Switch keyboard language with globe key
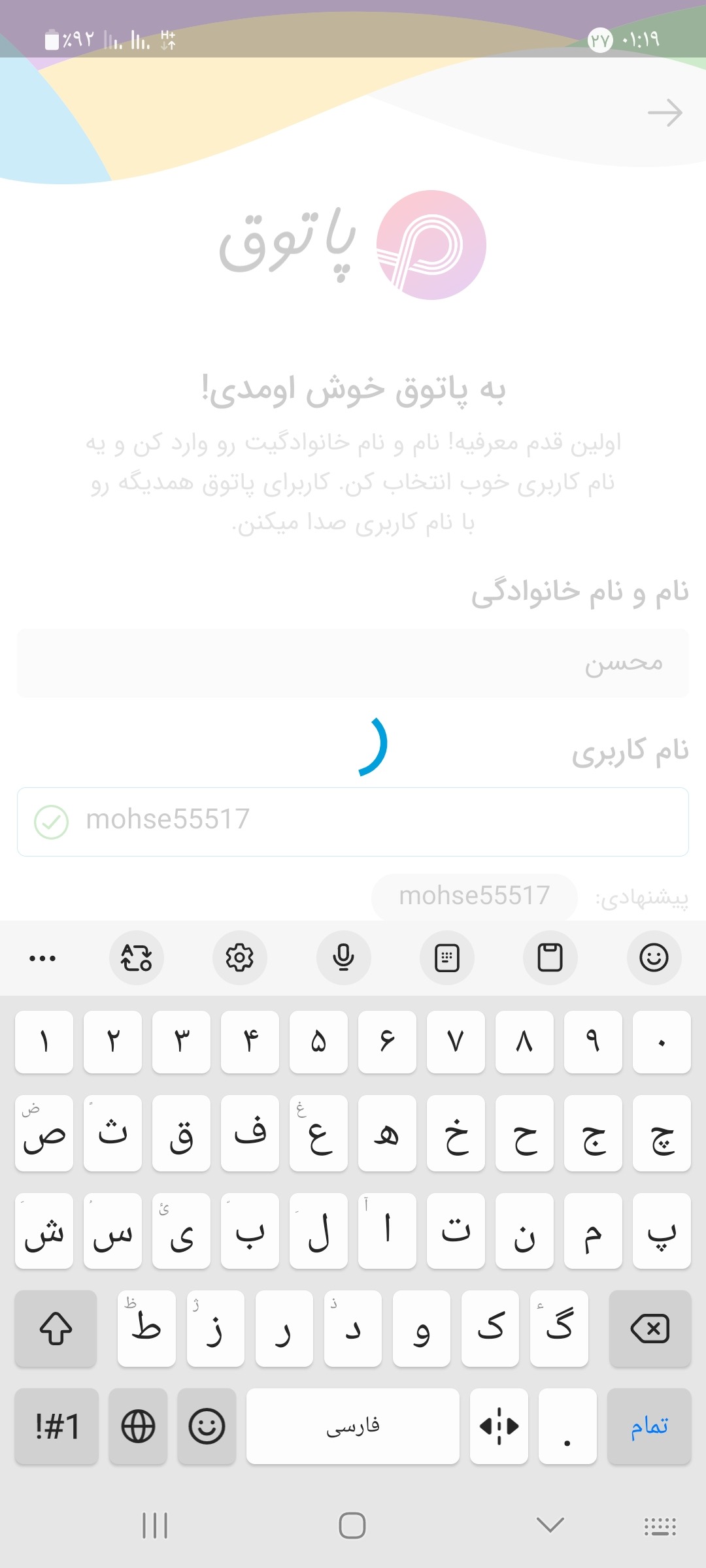706x1568 pixels. click(x=138, y=1427)
